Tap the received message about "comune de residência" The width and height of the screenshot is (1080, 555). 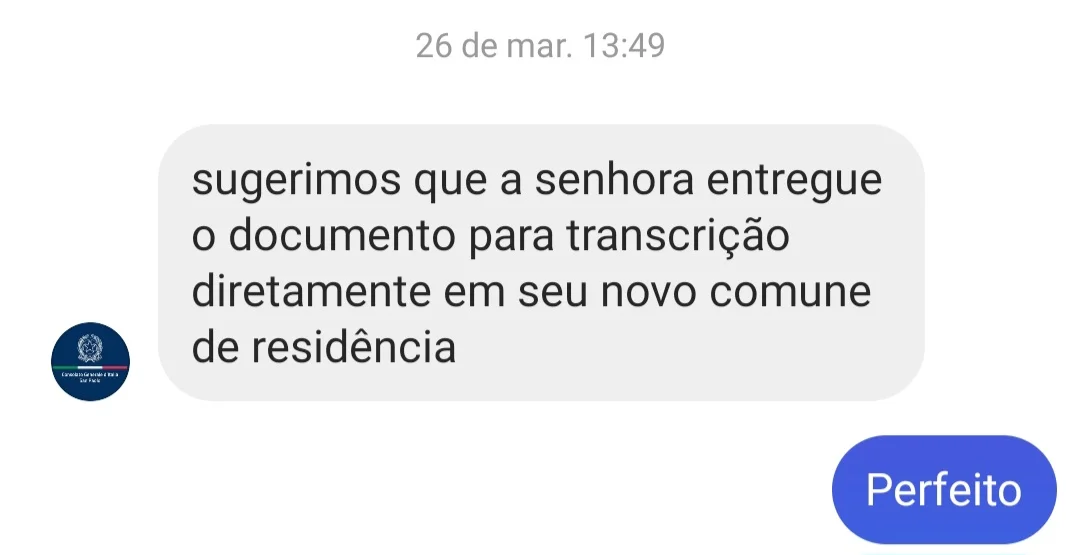click(x=540, y=263)
